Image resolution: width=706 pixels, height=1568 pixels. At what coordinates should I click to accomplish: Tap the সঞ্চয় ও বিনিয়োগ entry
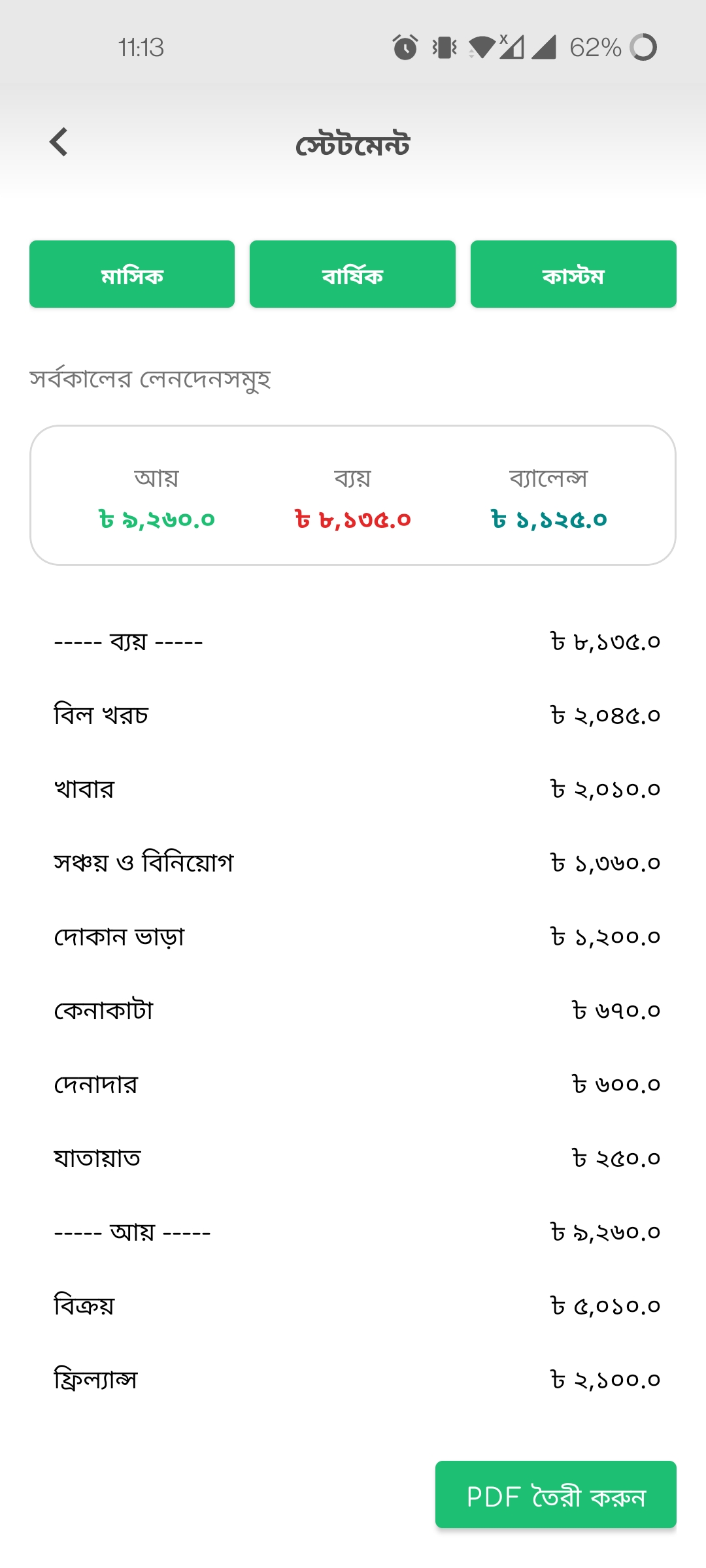(353, 862)
